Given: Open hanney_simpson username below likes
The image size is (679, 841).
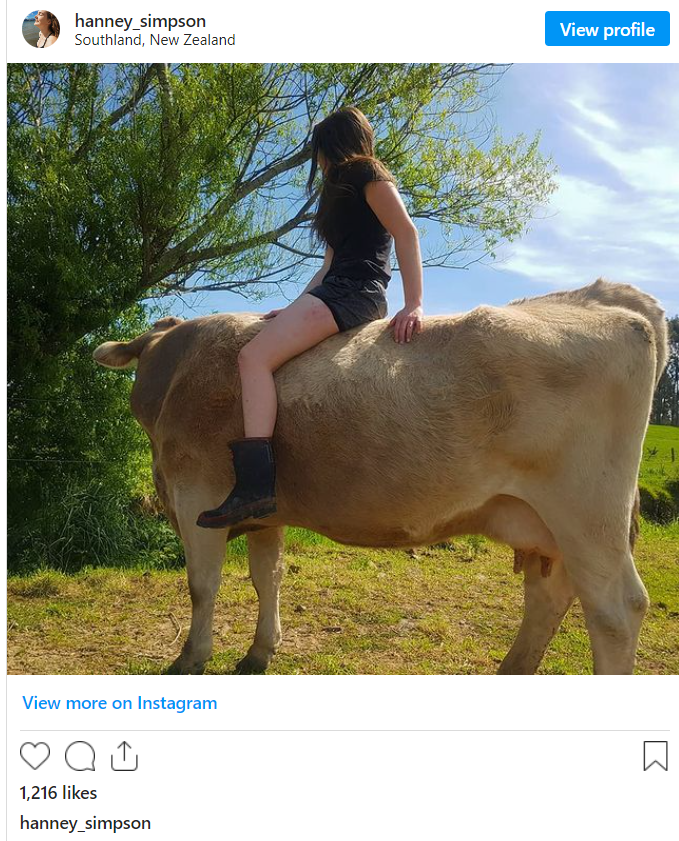Looking at the screenshot, I should point(85,823).
